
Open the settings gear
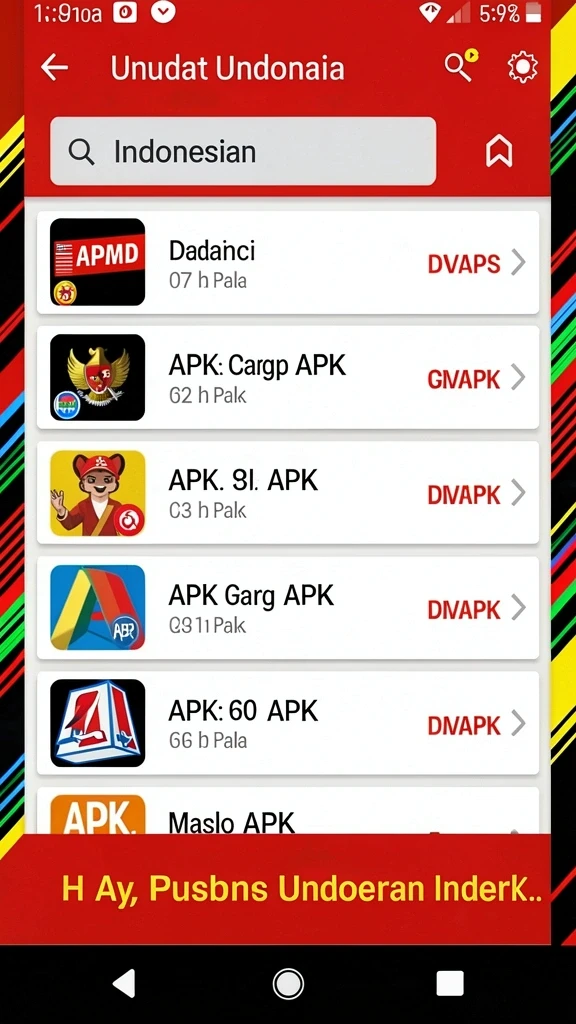[522, 67]
